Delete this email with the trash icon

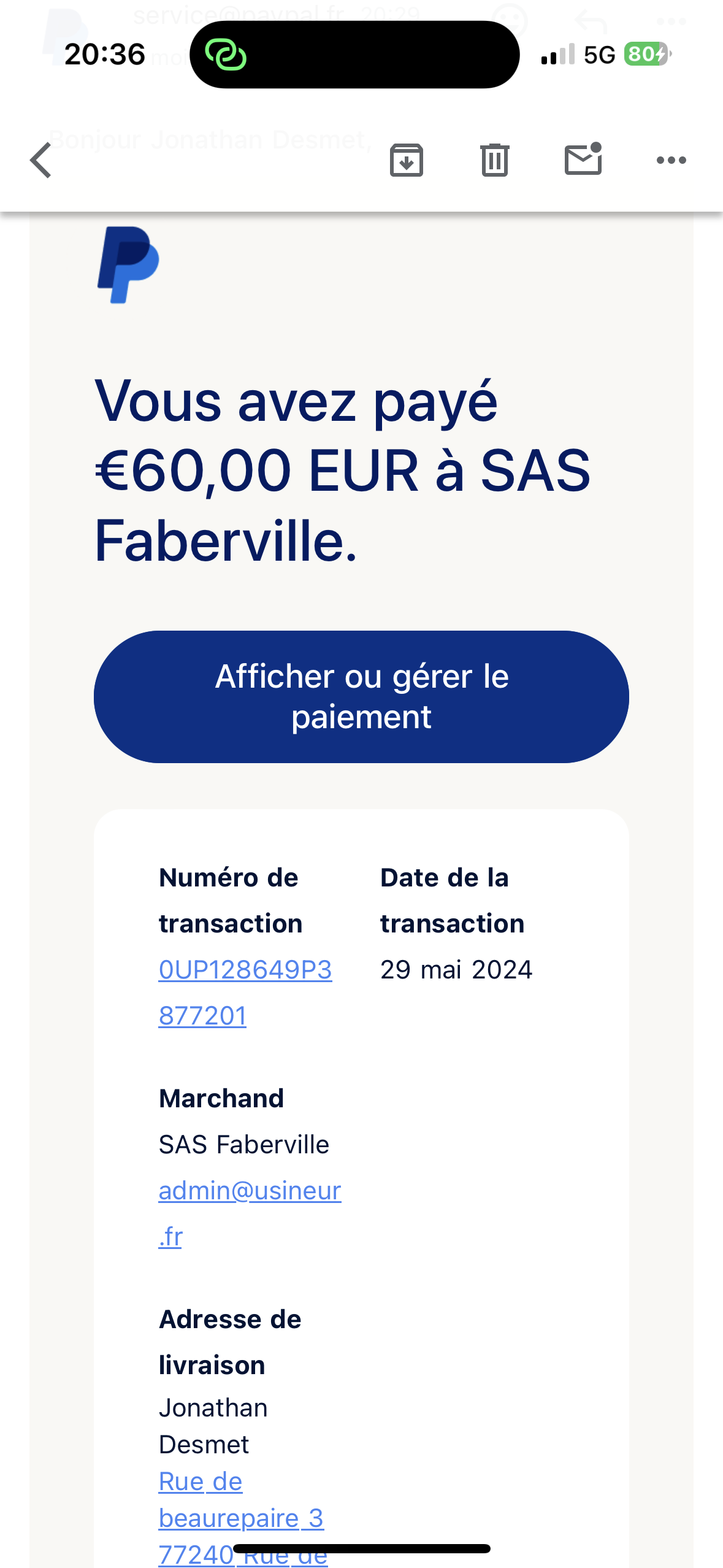[x=495, y=160]
